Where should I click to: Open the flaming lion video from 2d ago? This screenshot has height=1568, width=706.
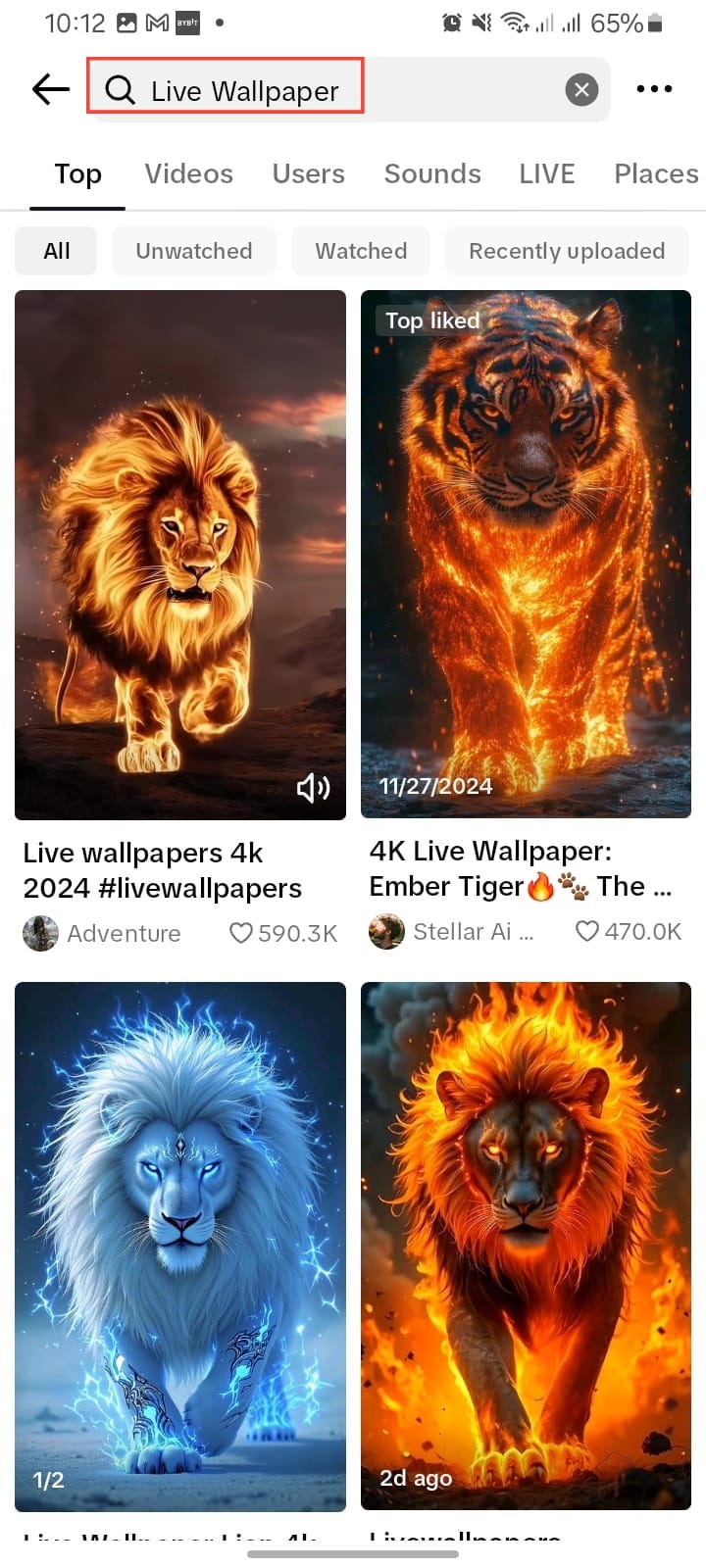(x=526, y=1245)
